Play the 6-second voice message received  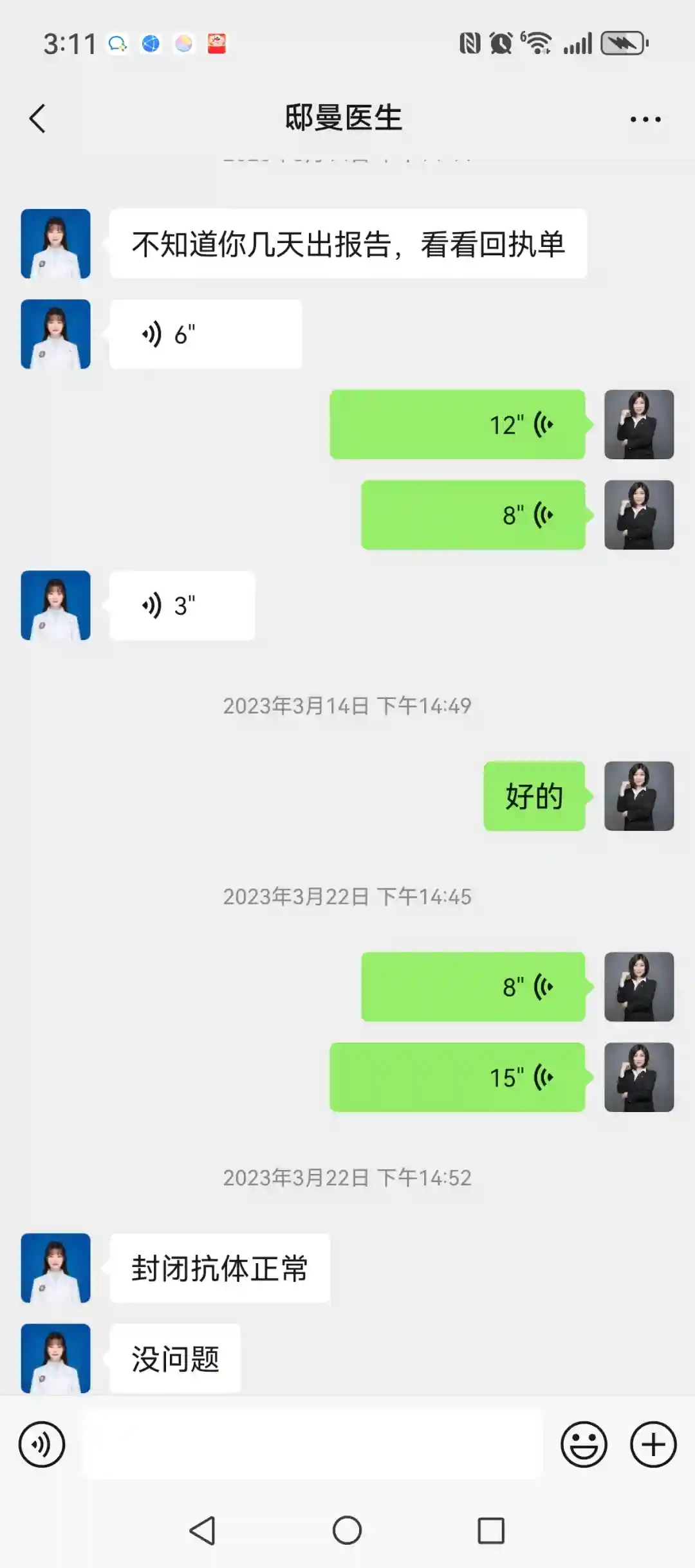coord(205,334)
